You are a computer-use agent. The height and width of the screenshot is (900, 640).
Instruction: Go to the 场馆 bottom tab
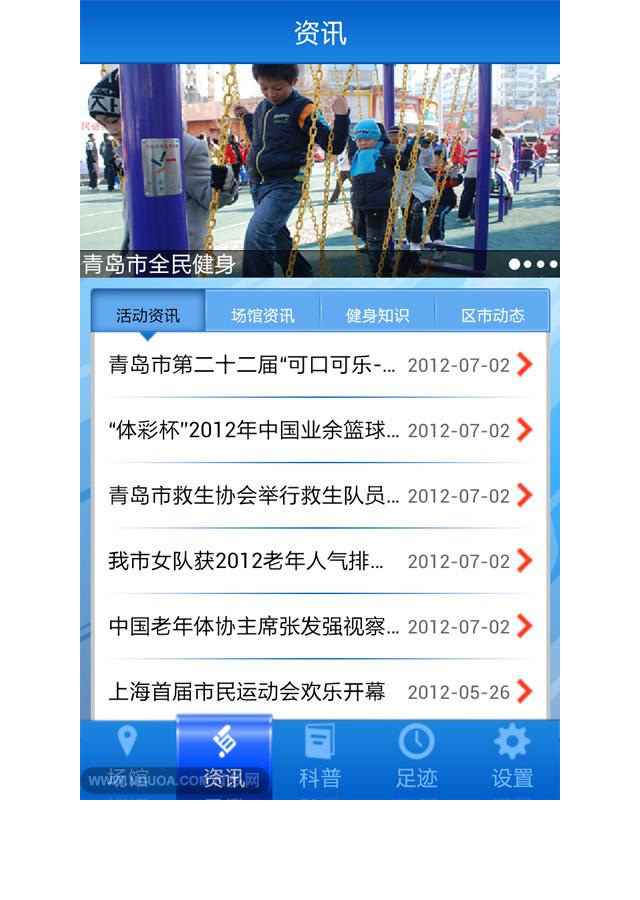pyautogui.click(x=127, y=758)
